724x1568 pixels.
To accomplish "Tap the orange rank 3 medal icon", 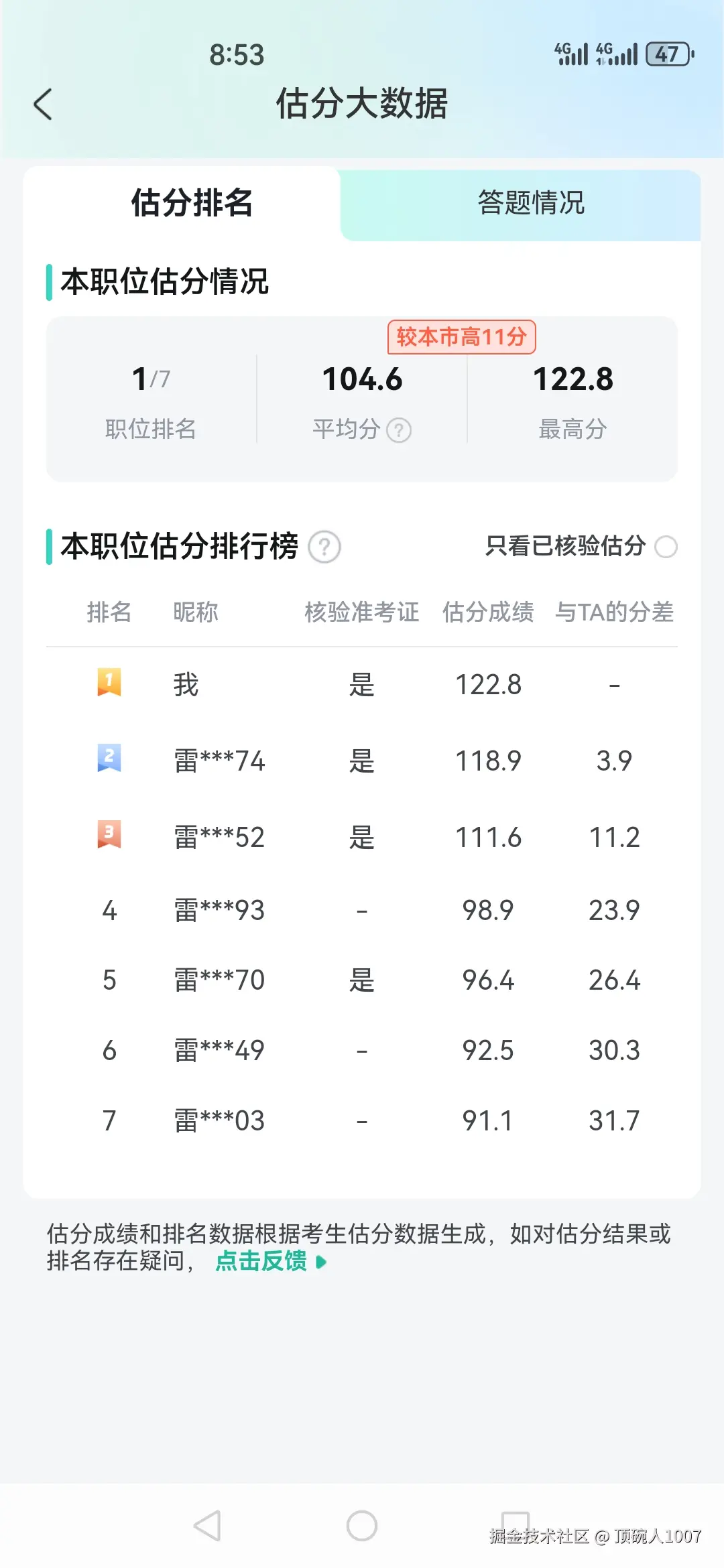I will click(109, 836).
